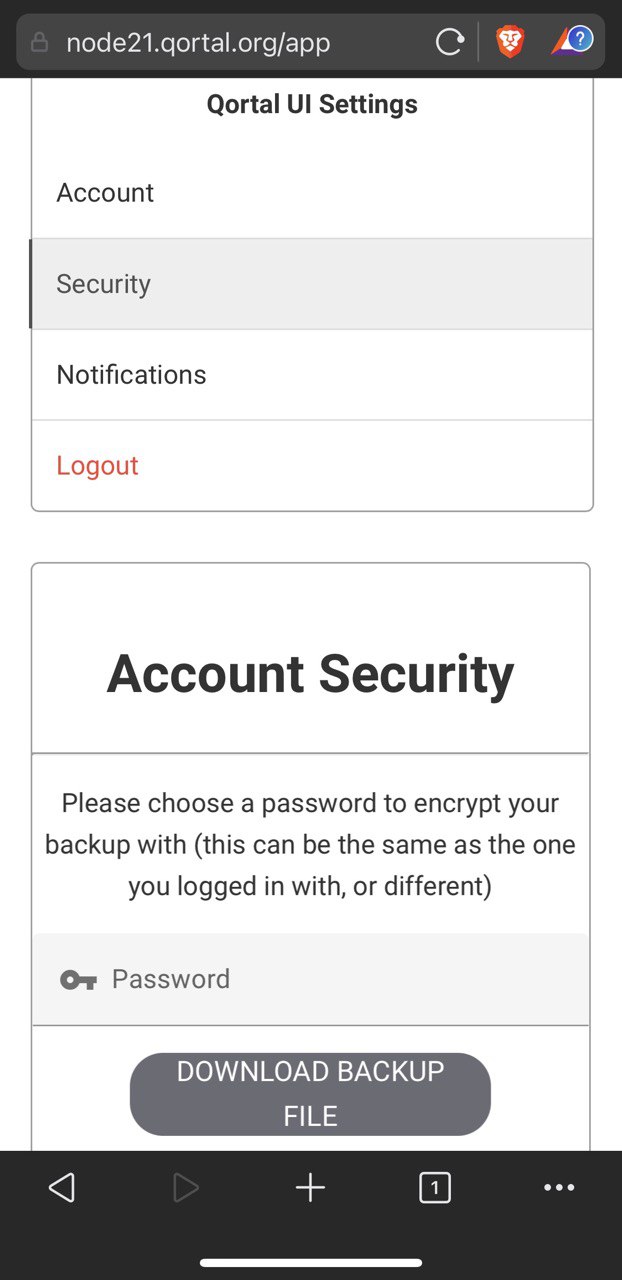Download the backup file
This screenshot has width=622, height=1280.
[310, 1094]
